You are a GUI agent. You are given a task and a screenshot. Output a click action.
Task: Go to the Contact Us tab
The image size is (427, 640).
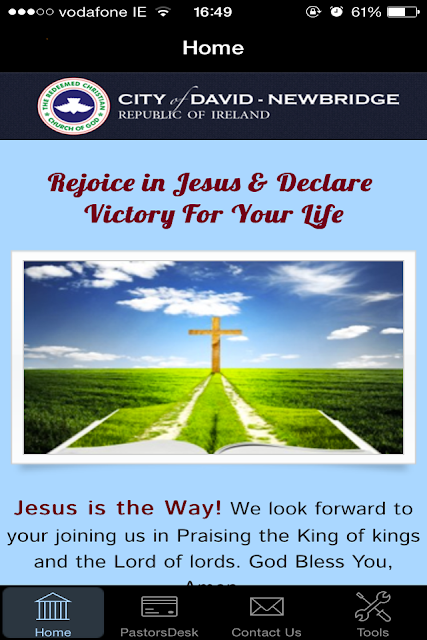267,613
